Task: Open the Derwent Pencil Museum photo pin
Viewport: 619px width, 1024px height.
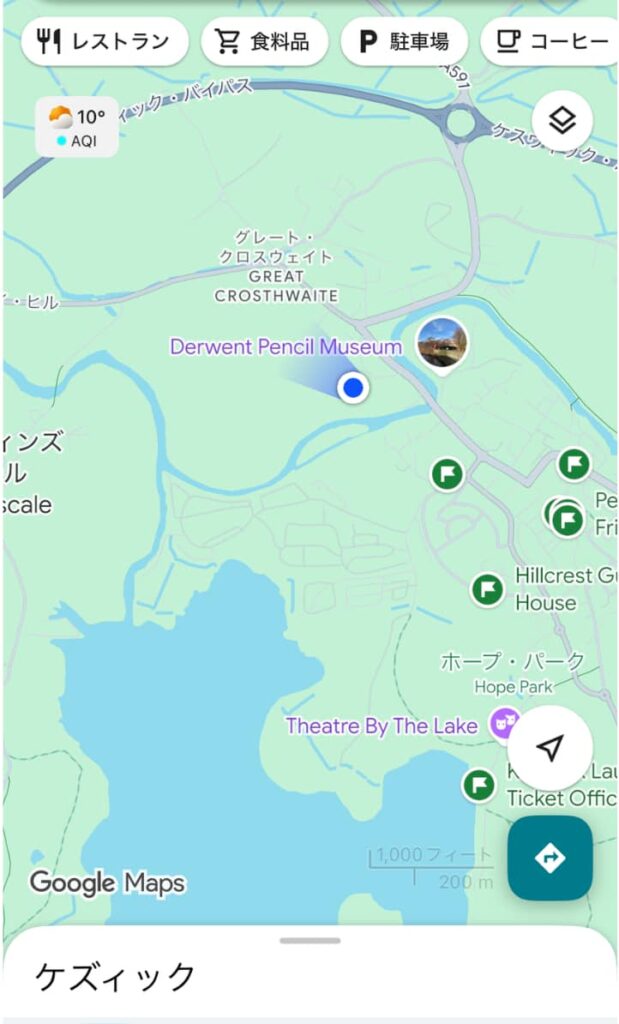Action: click(x=442, y=345)
